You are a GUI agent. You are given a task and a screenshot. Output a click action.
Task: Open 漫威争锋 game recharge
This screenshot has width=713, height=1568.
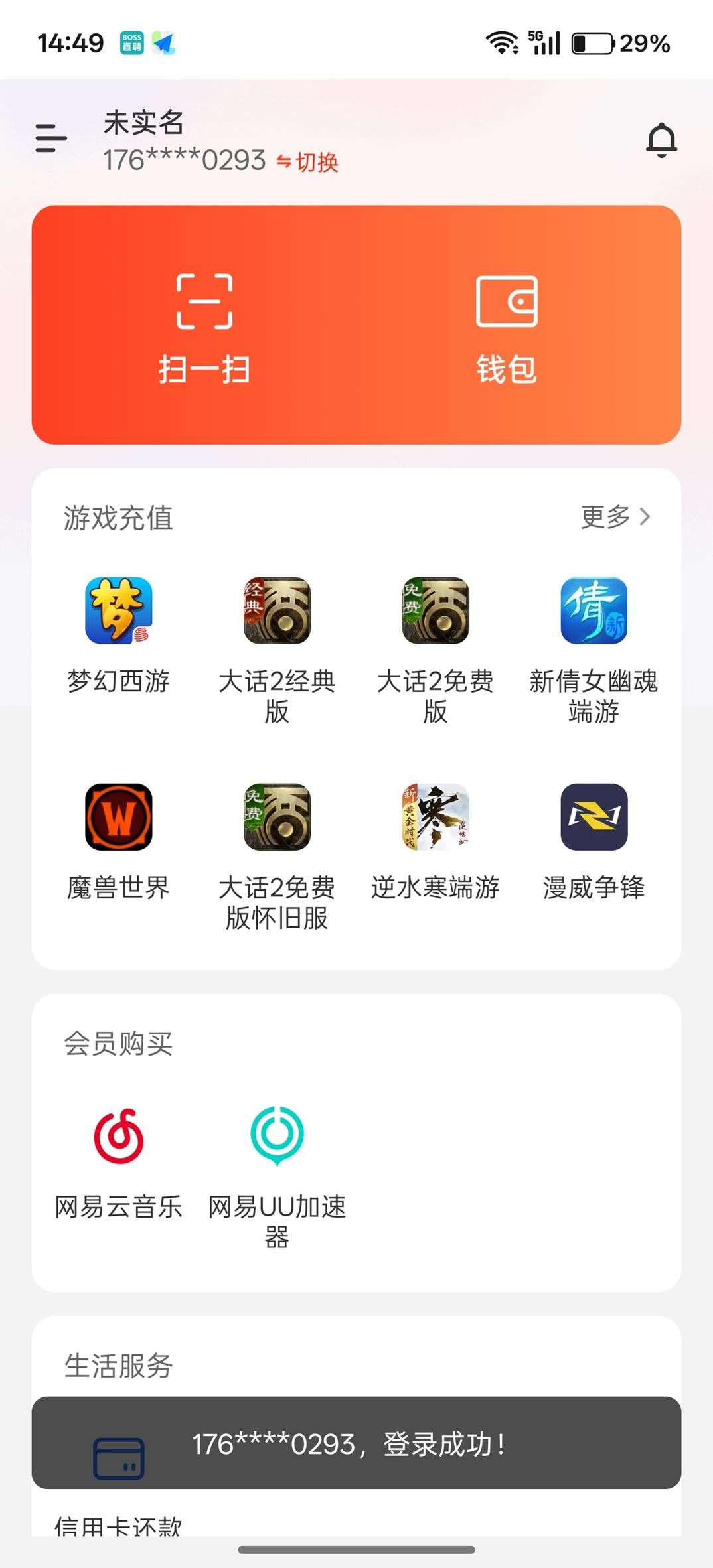click(x=594, y=821)
